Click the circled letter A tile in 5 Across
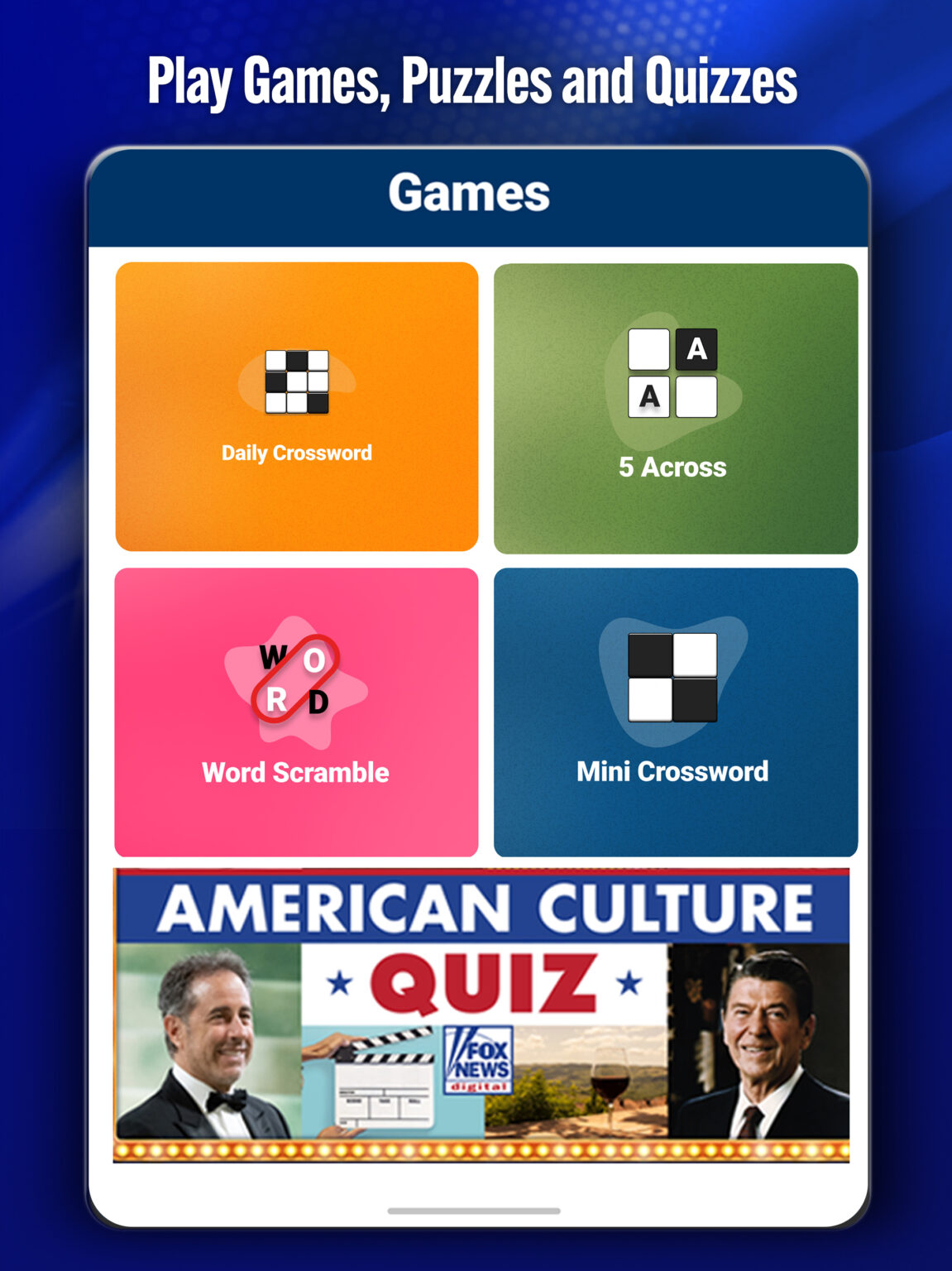 click(x=696, y=348)
